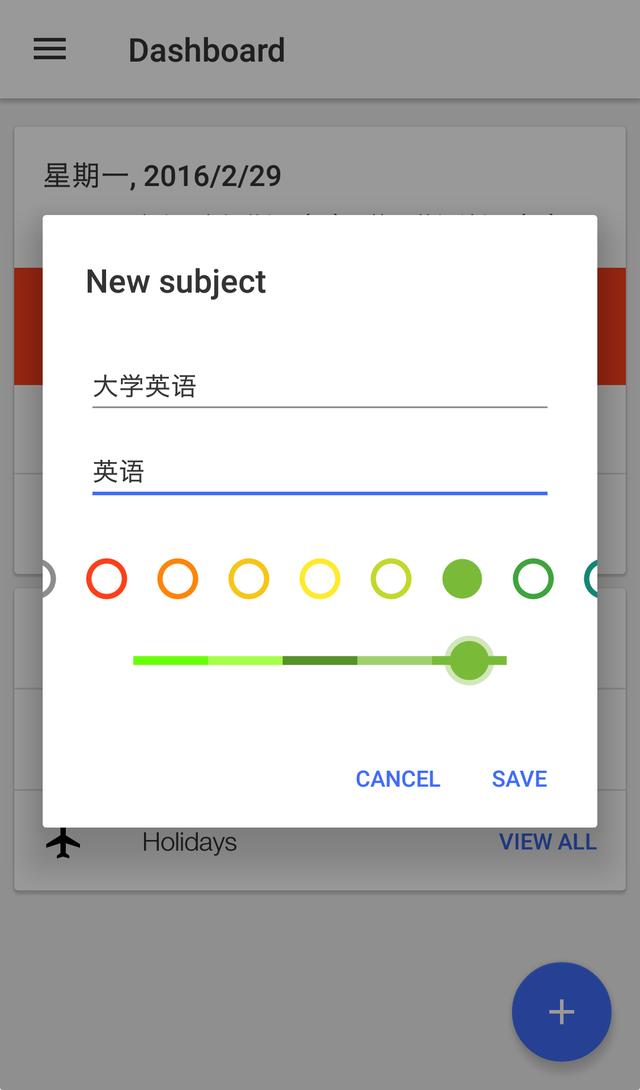Tap the filled light green swatch
This screenshot has width=640, height=1090.
point(462,578)
